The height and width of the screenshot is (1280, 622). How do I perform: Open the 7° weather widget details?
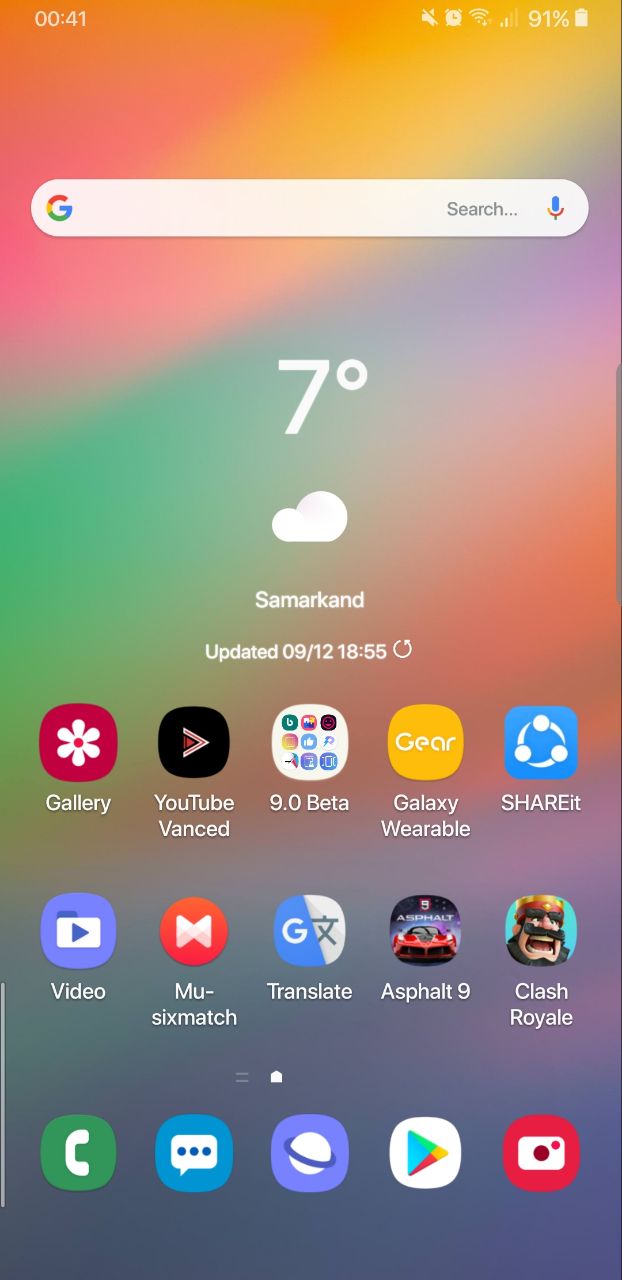(322, 400)
